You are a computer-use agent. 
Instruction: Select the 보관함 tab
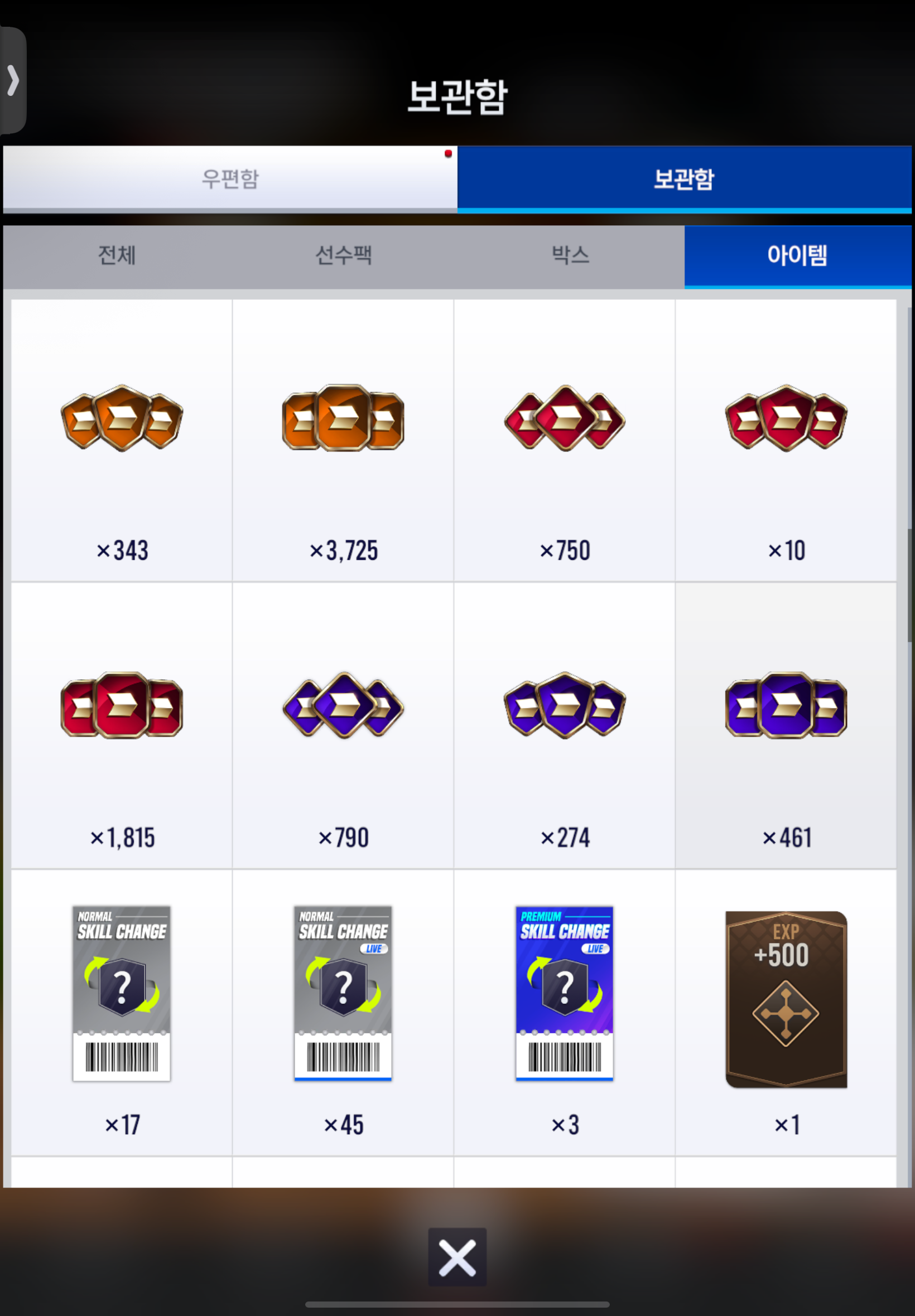coord(684,178)
